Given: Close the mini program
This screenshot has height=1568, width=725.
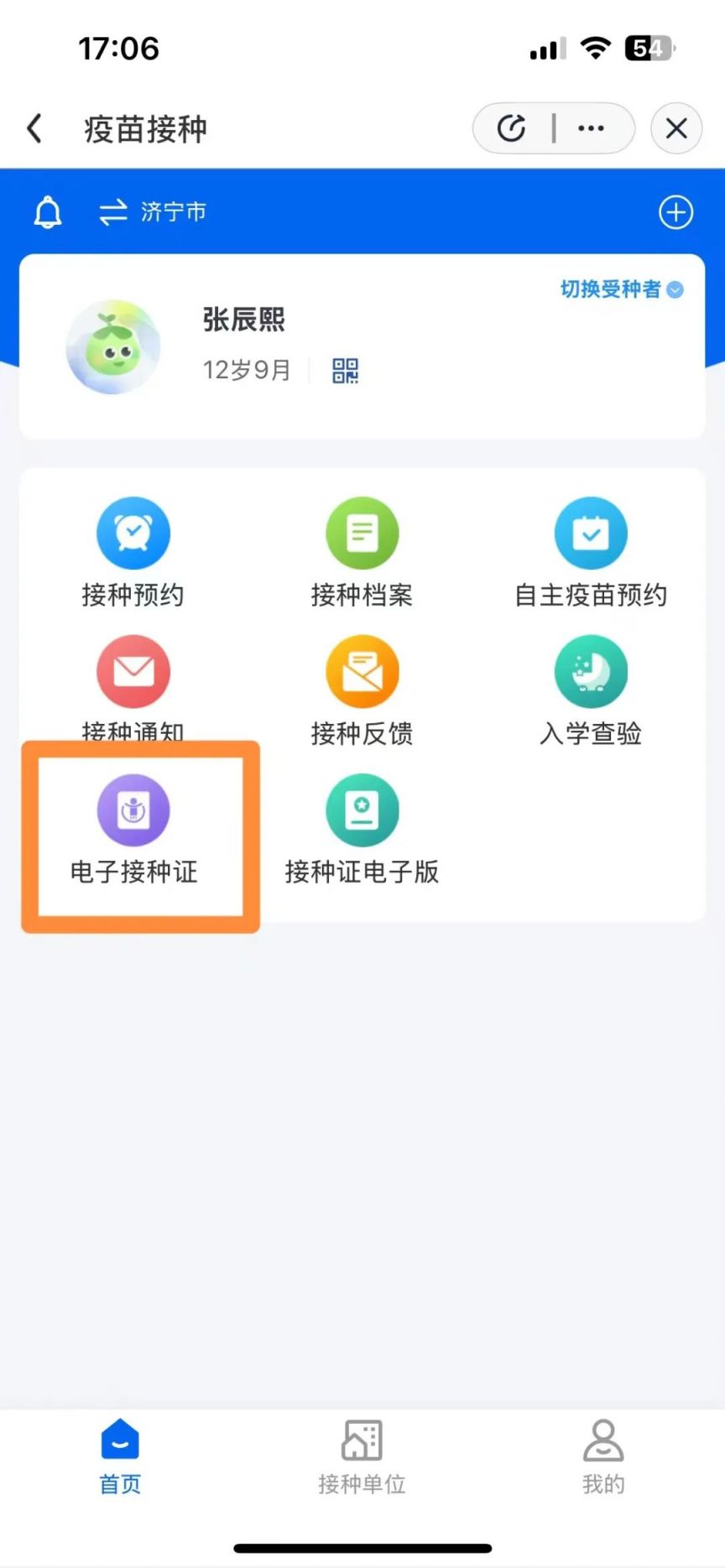Looking at the screenshot, I should [x=676, y=128].
